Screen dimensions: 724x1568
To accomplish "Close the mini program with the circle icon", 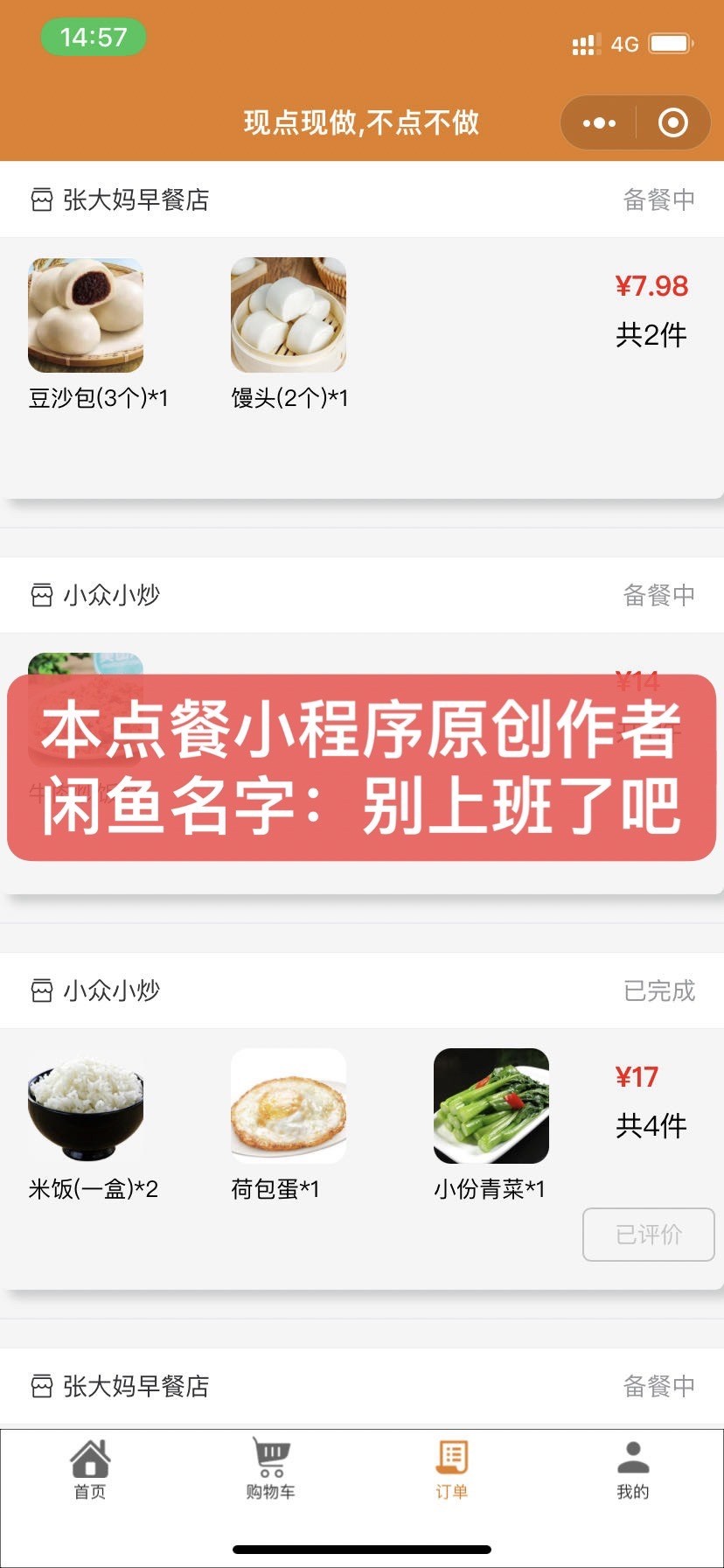I will [x=672, y=123].
